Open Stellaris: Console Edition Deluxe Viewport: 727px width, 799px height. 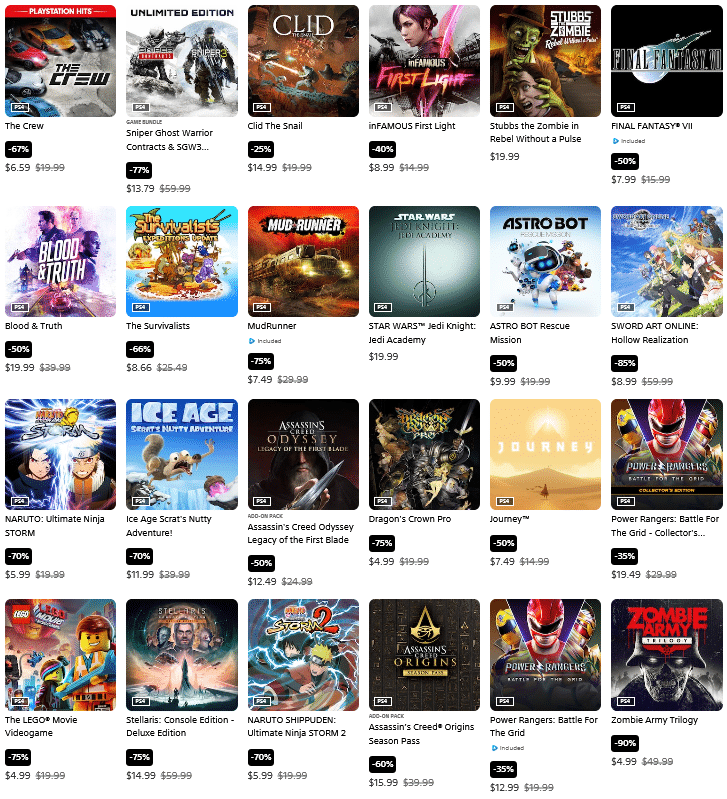click(181, 655)
